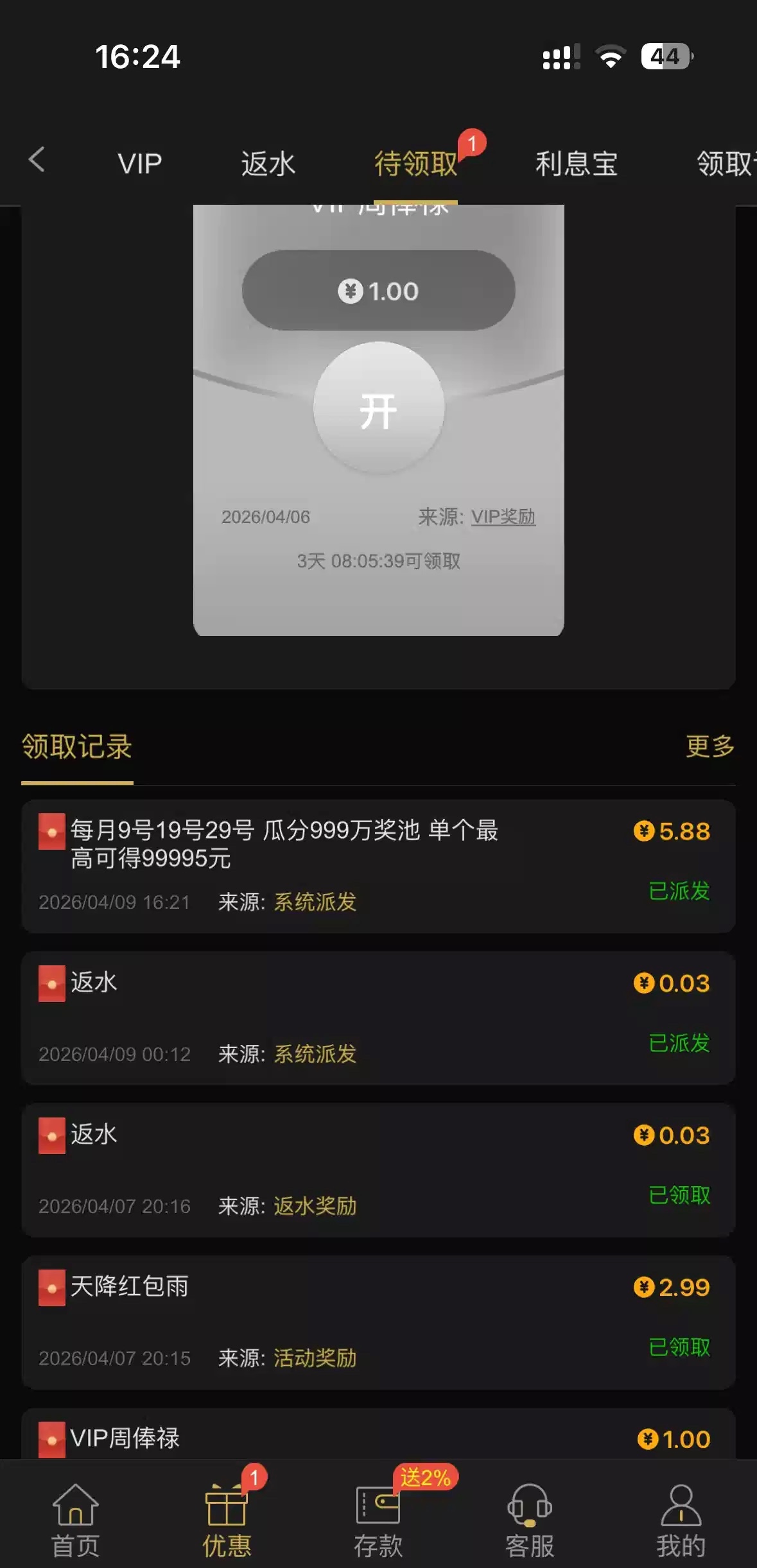Open the VIP奖励 source link
This screenshot has height=1568, width=757.
(503, 517)
